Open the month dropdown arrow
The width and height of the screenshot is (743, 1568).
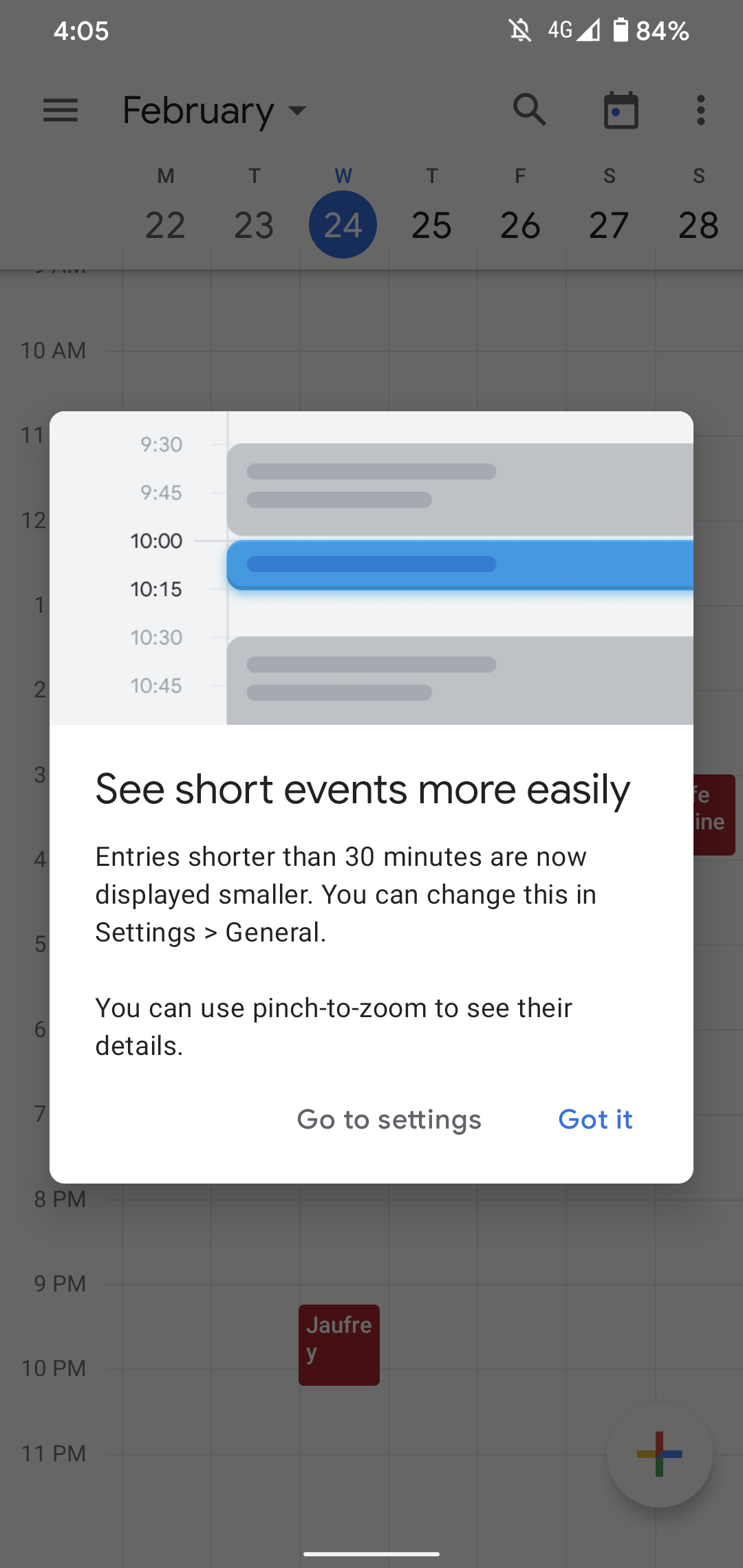296,111
